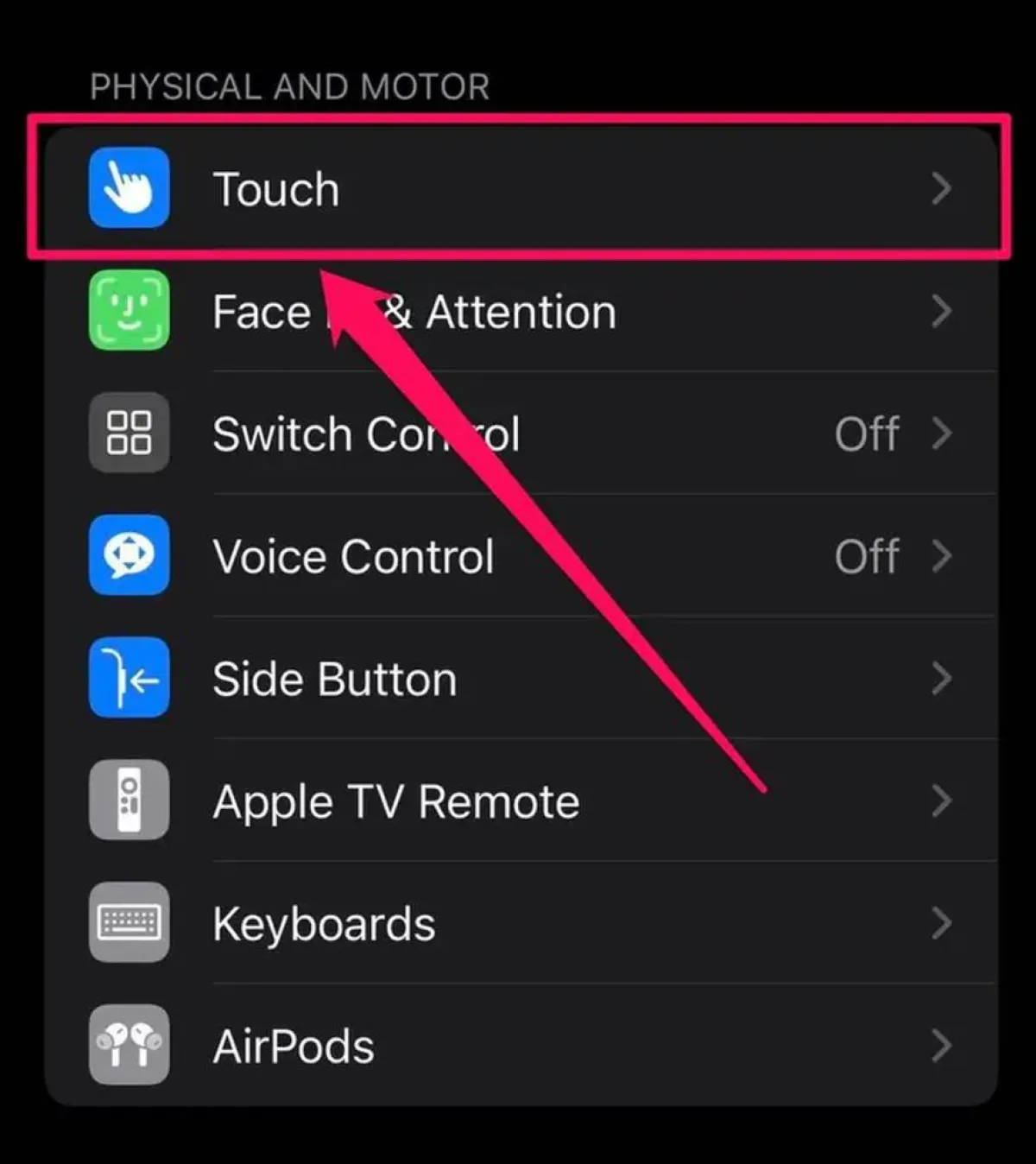Tap the Off label beside Voice Control

coord(866,556)
